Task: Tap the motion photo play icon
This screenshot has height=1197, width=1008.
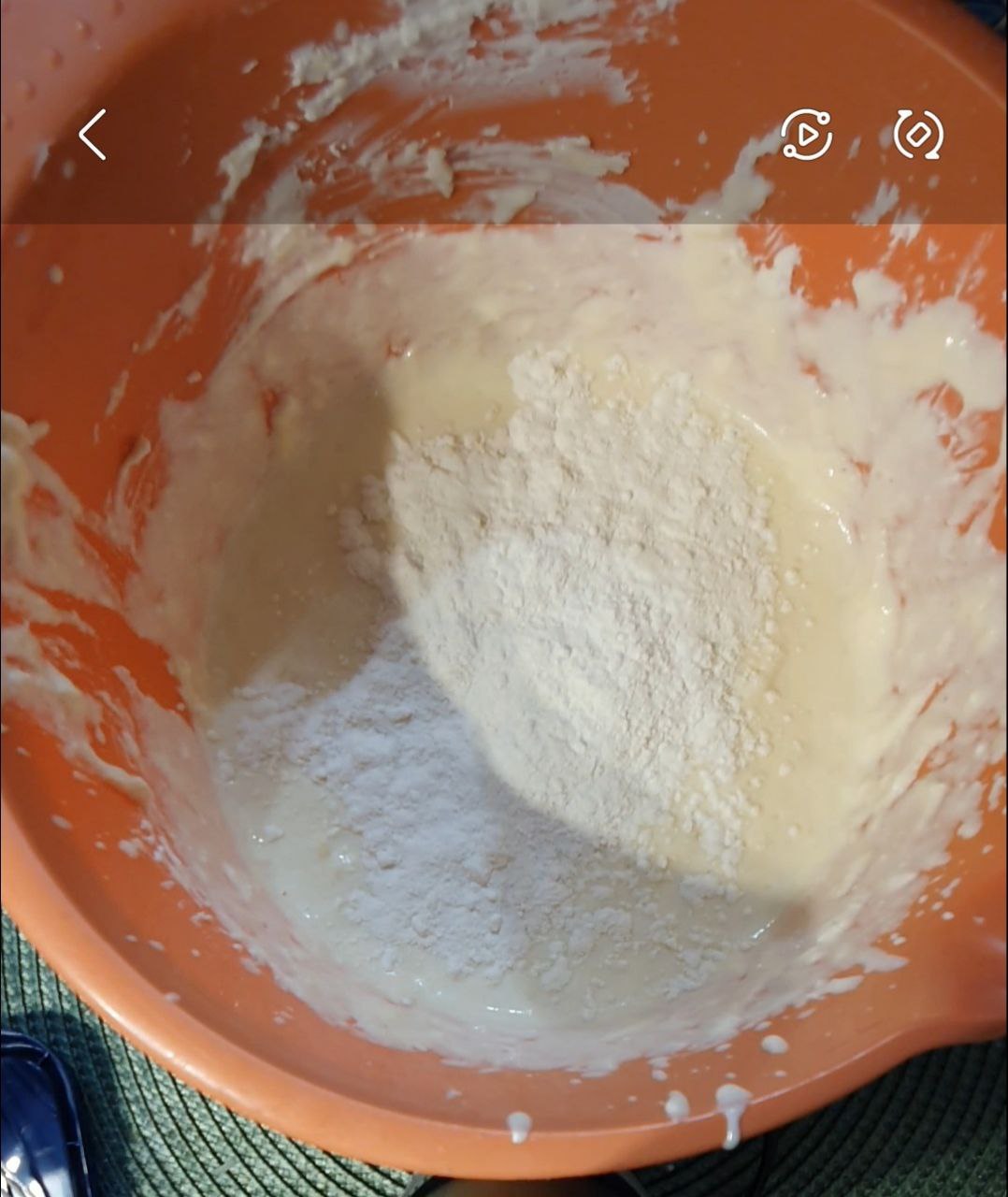Action: click(806, 135)
